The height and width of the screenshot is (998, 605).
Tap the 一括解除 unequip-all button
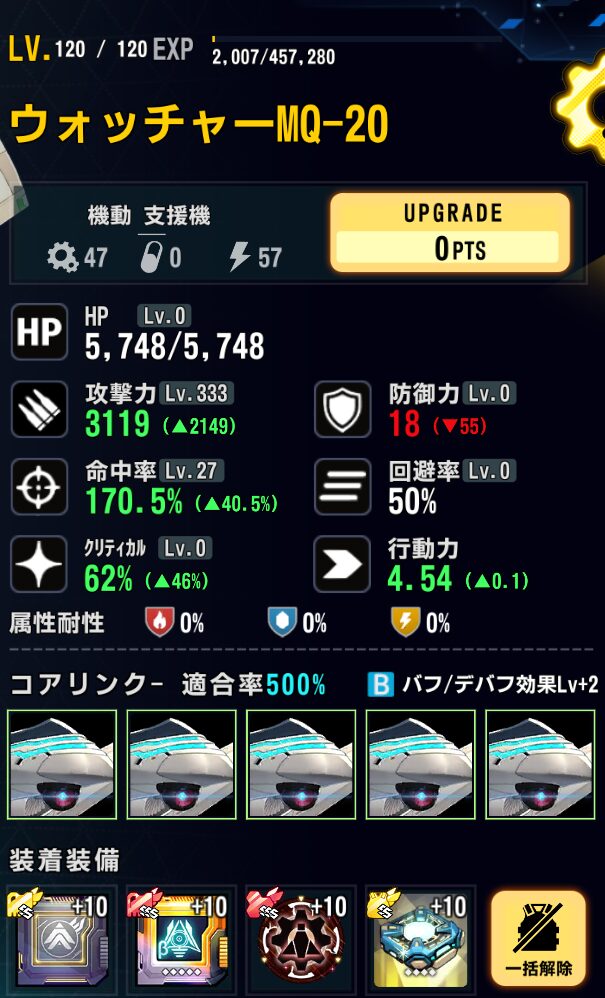(538, 939)
